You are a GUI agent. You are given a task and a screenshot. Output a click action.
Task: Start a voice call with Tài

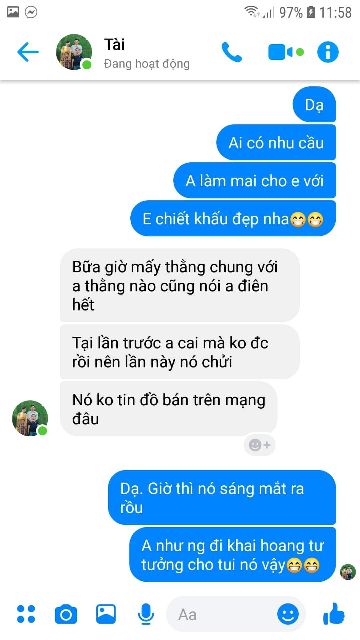[x=232, y=52]
